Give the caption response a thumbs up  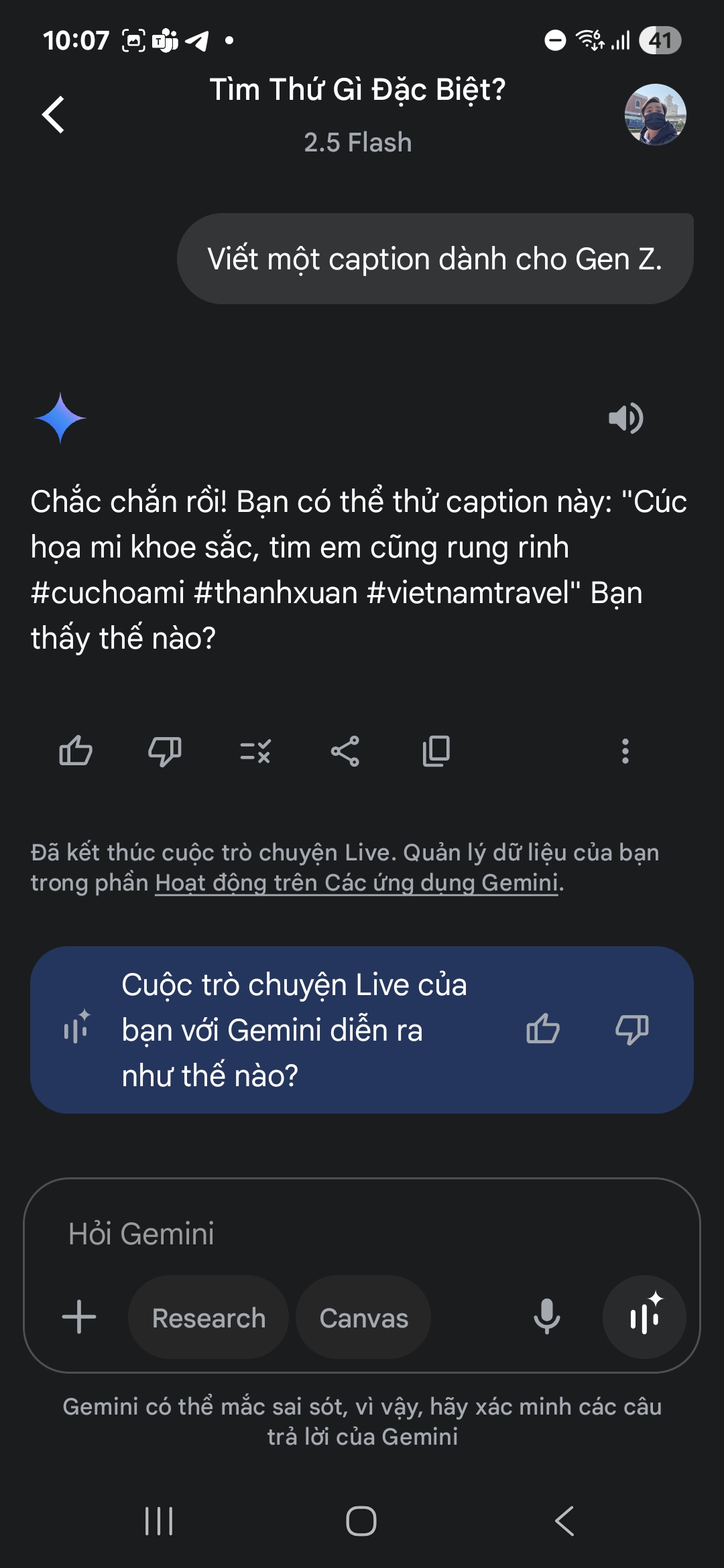coord(76,752)
